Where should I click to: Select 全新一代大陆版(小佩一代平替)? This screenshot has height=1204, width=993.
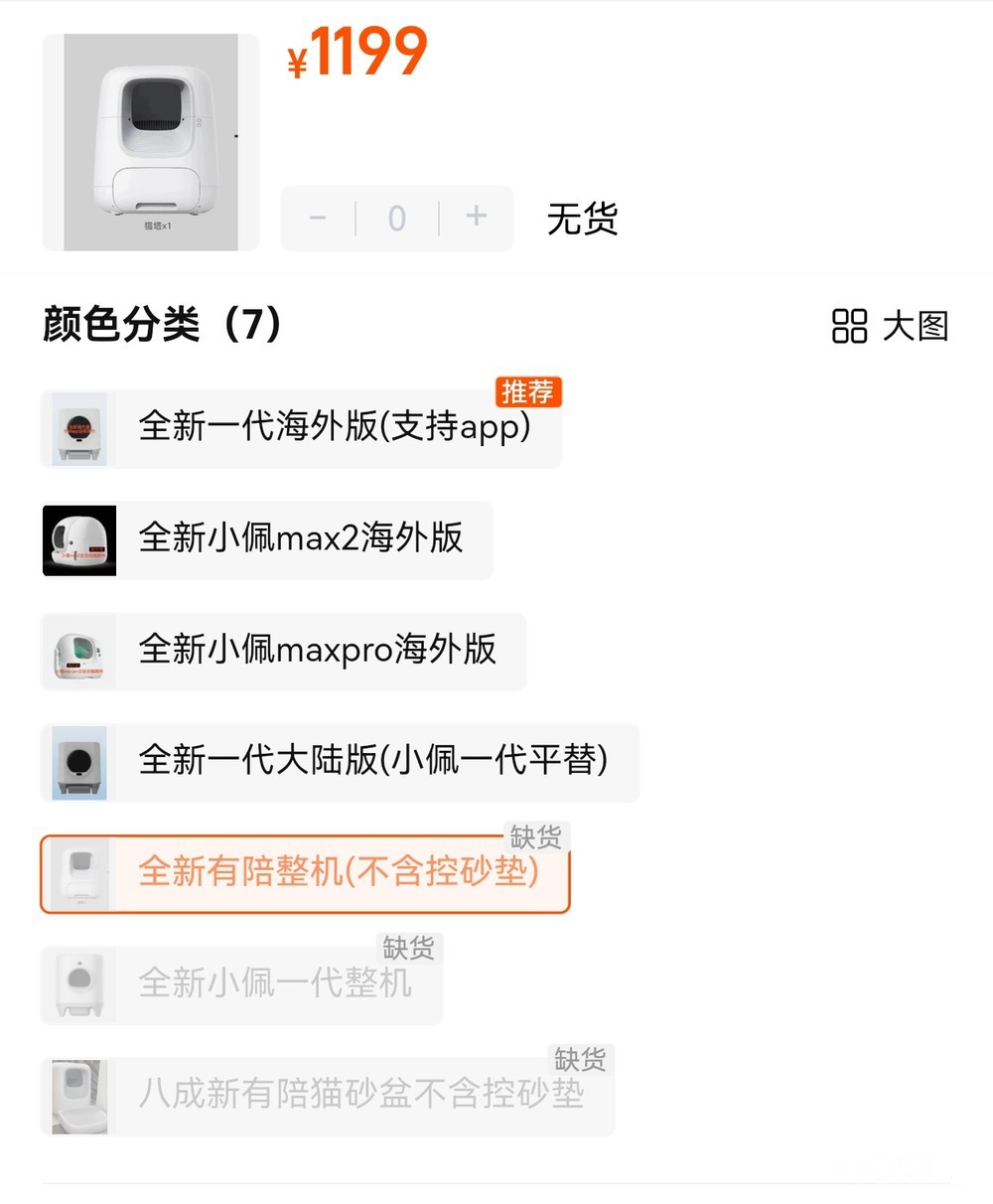click(x=341, y=762)
